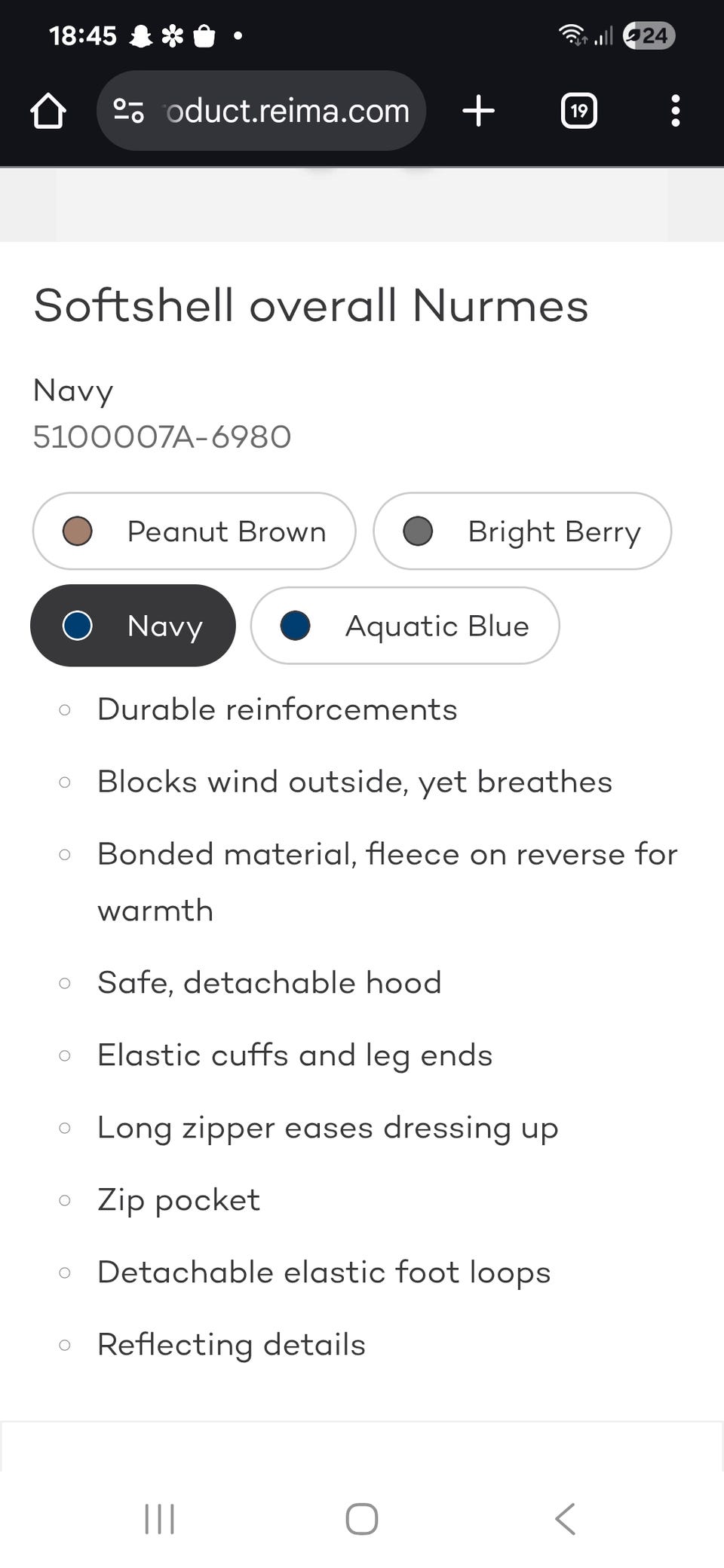Choose the Bright Berry color option
This screenshot has height=1568, width=724.
(522, 531)
